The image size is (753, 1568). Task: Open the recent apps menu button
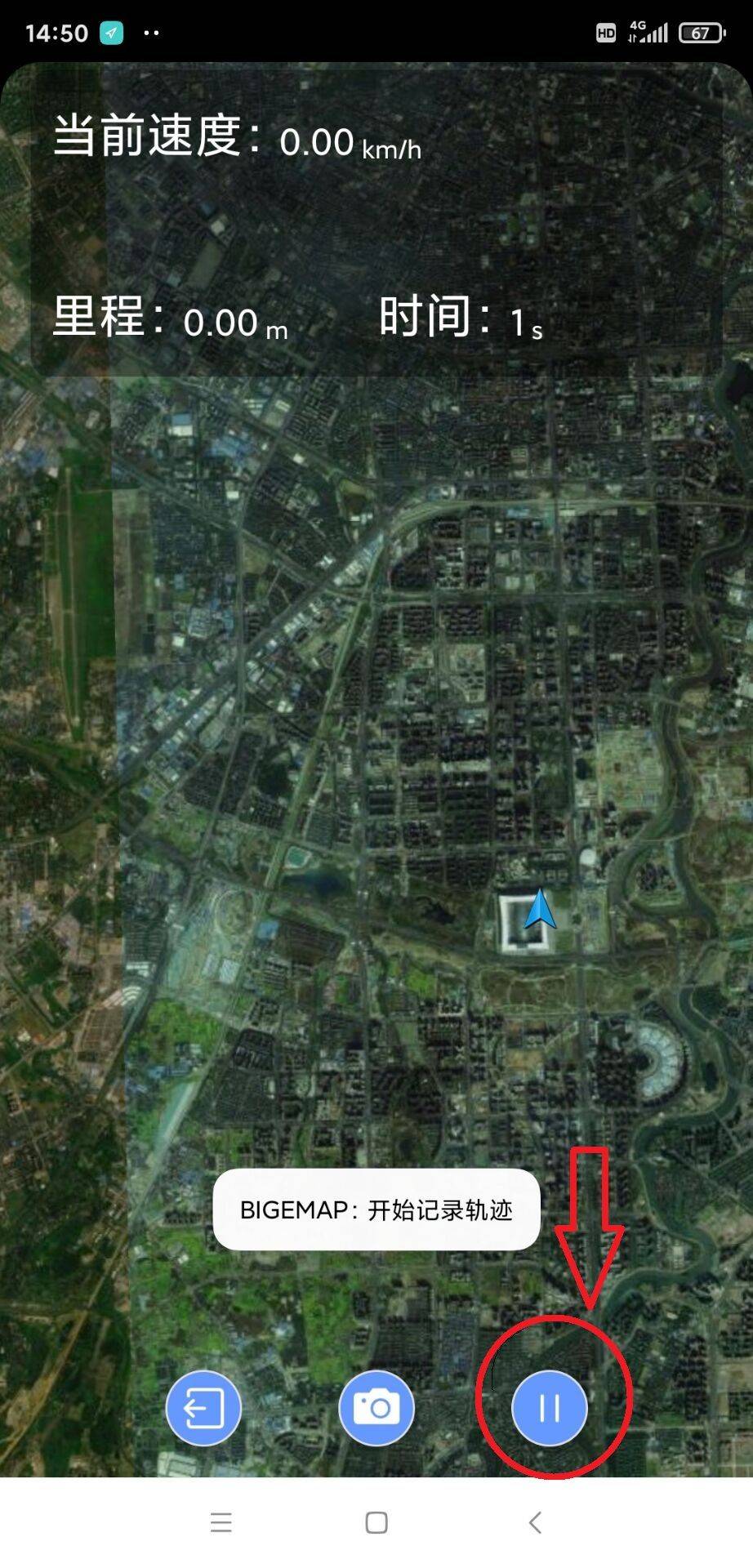click(x=221, y=1522)
